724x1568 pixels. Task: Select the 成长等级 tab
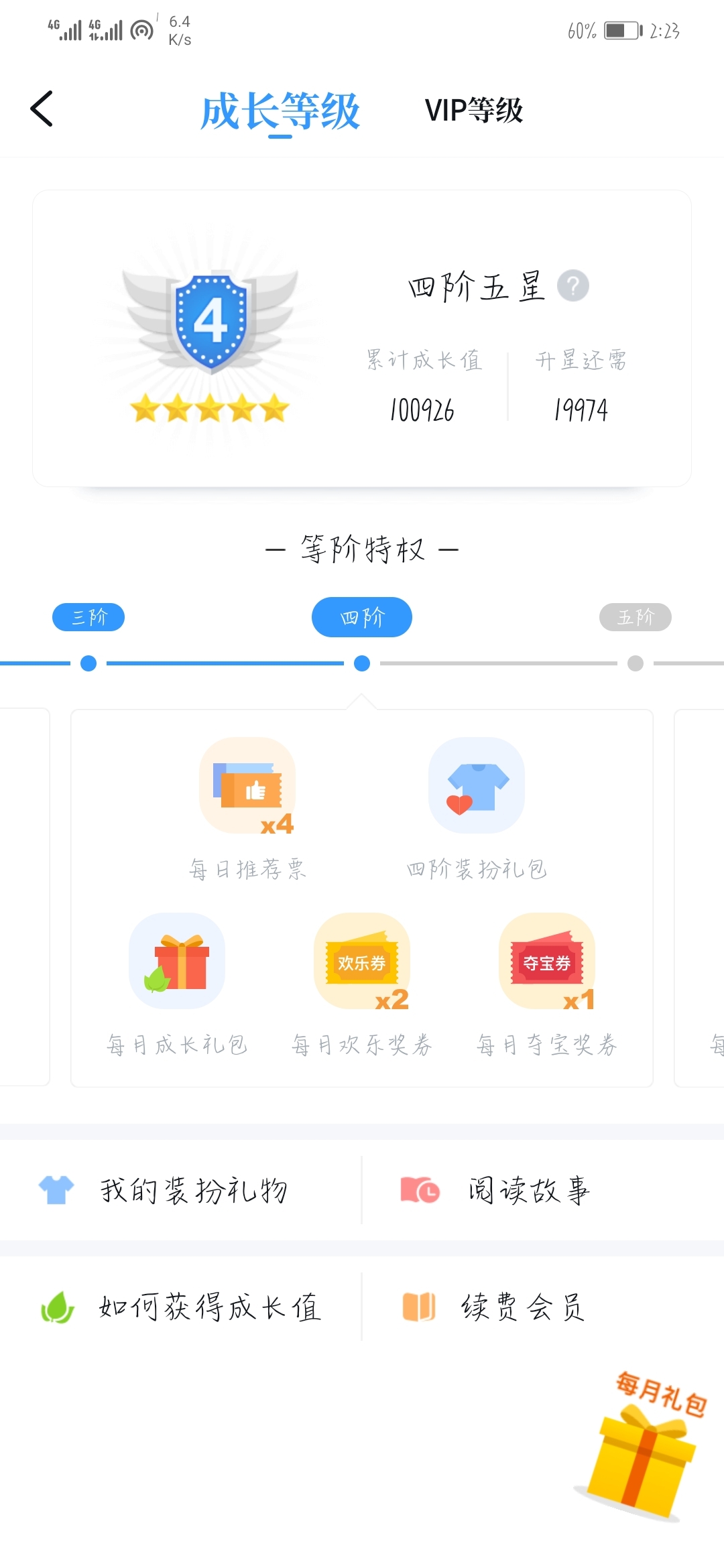pos(280,111)
